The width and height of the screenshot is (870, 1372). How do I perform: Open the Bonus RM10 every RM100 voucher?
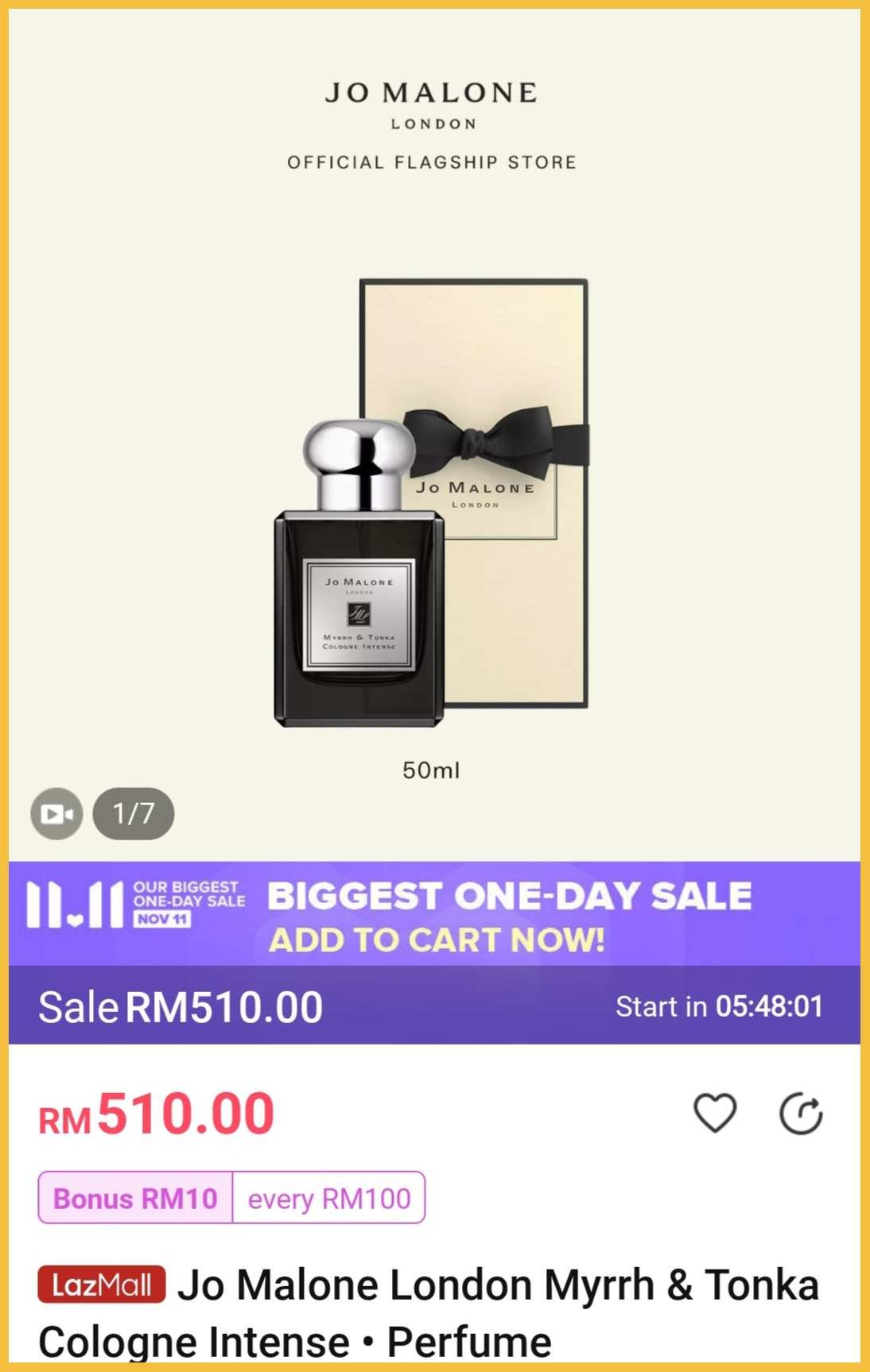tap(231, 1197)
